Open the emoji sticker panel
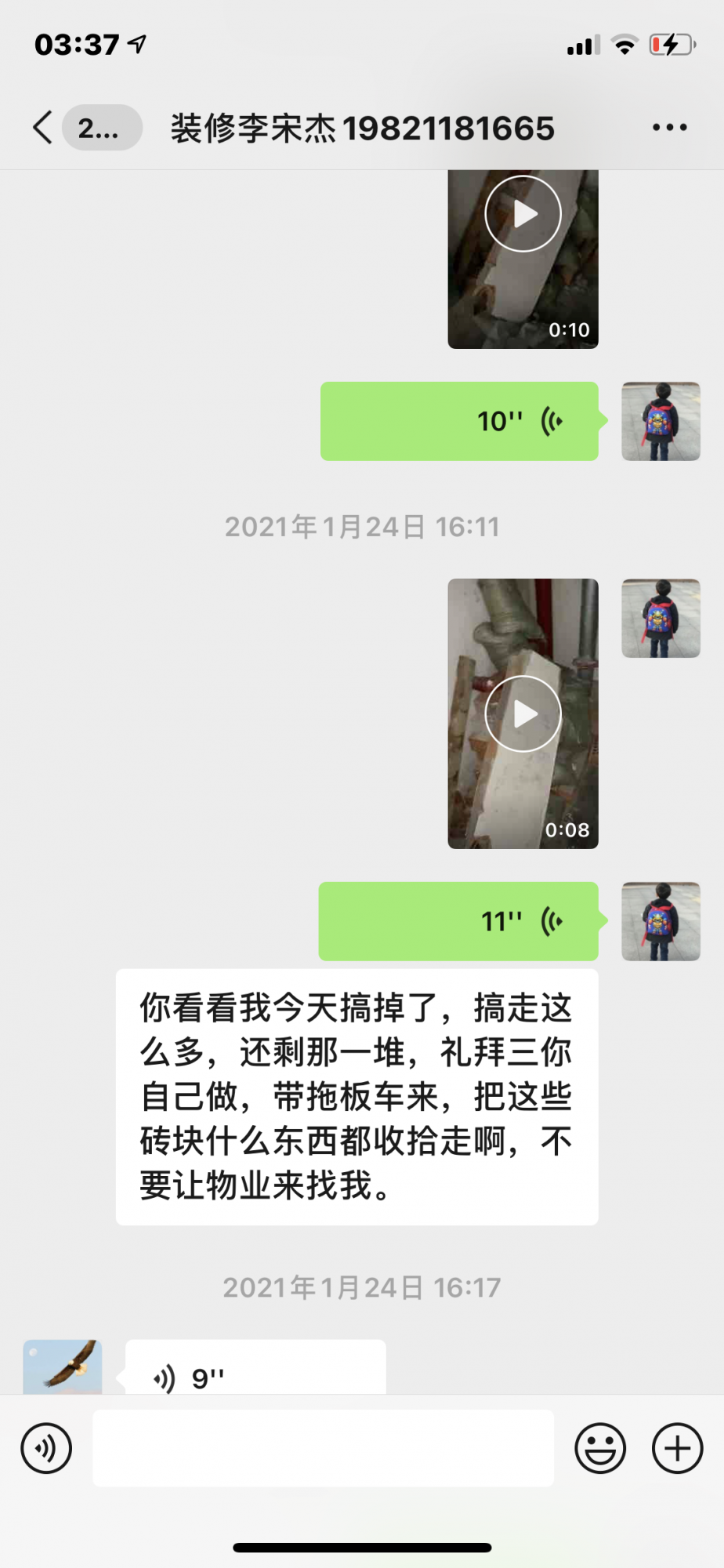 tap(600, 1448)
